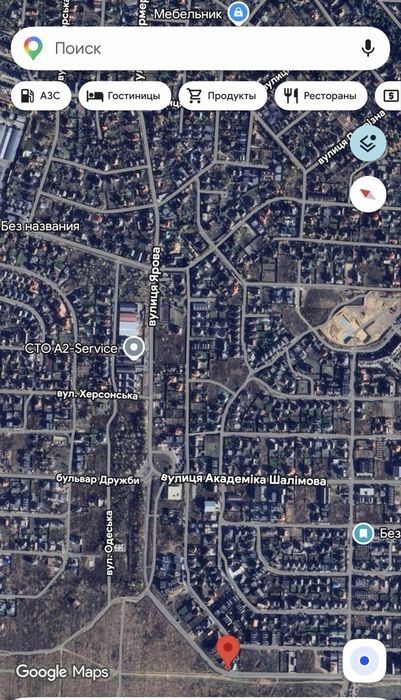Start voice search with the microphone

(368, 48)
